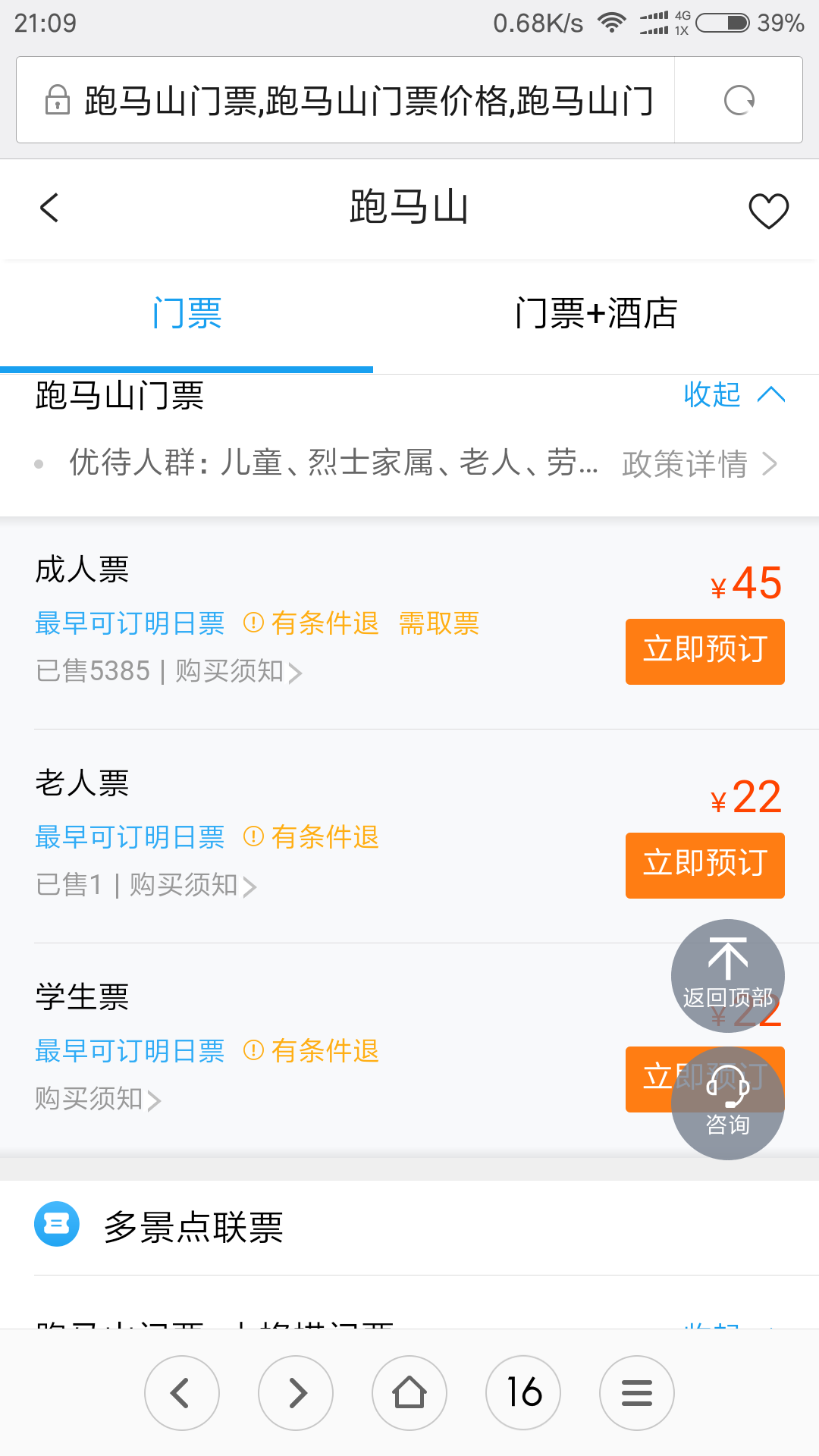Viewport: 819px width, 1456px height.
Task: Switch to the 门票+酒店 tab
Action: tap(596, 313)
